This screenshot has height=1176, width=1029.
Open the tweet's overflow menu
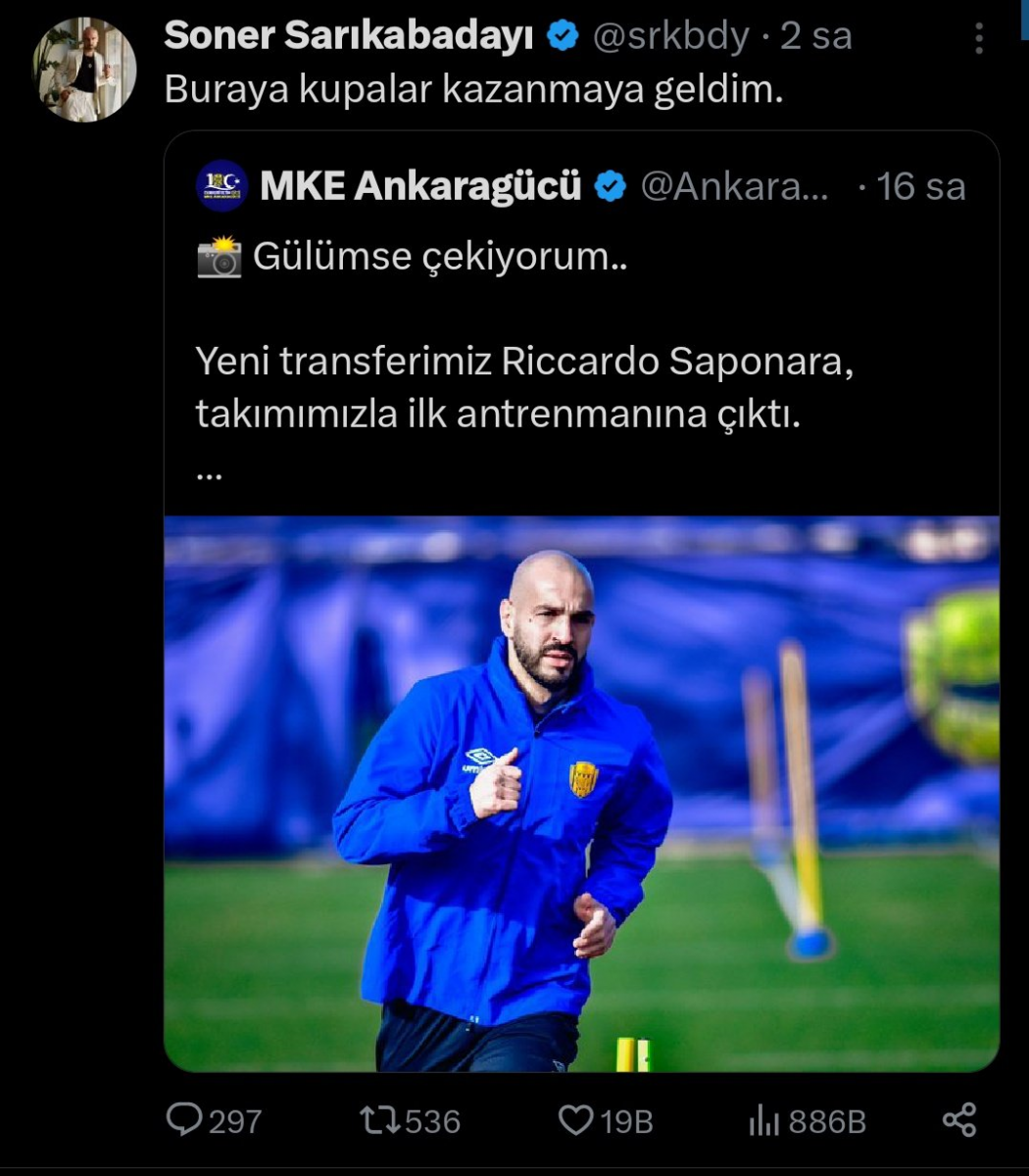coord(978,38)
